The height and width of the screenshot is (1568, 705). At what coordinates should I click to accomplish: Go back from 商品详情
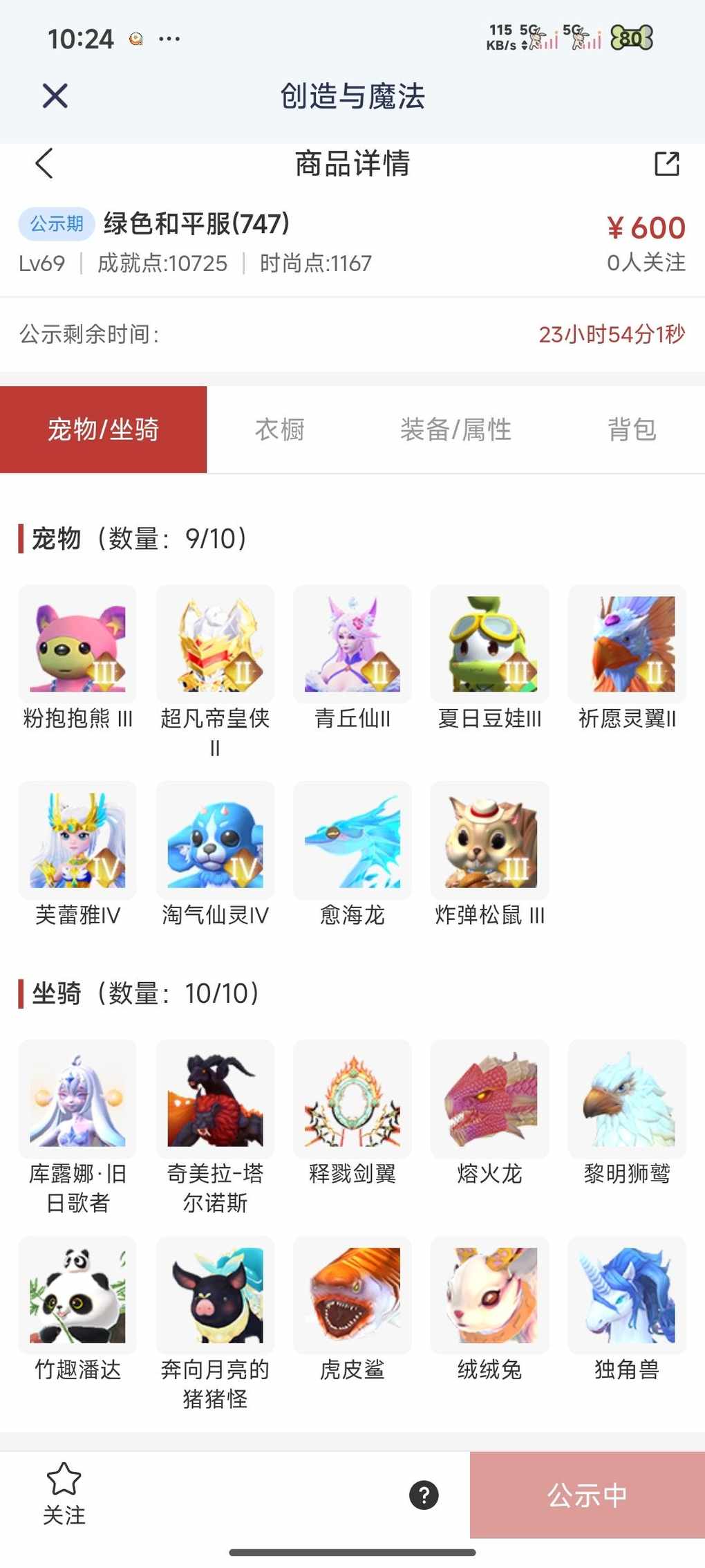[x=44, y=164]
